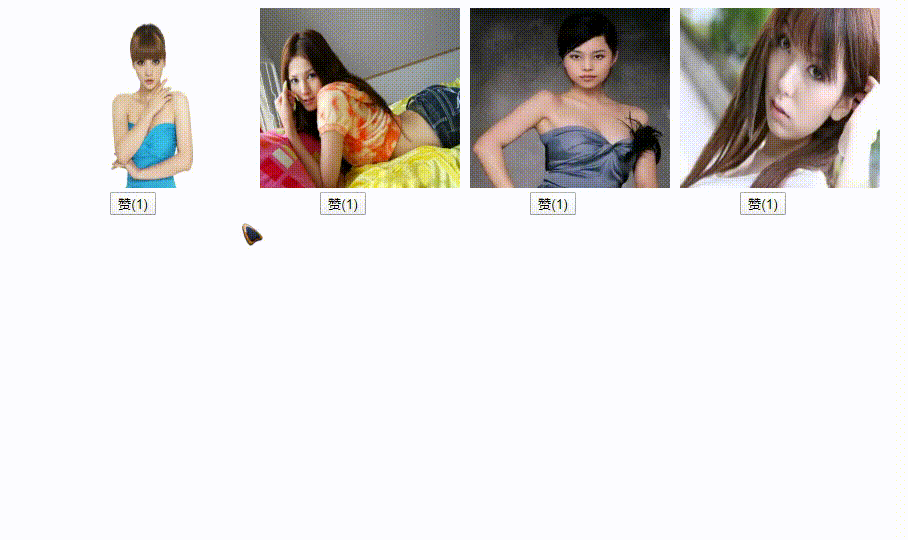Tap 赞 under the gray dress photo
Image resolution: width=908 pixels, height=540 pixels.
tap(553, 204)
